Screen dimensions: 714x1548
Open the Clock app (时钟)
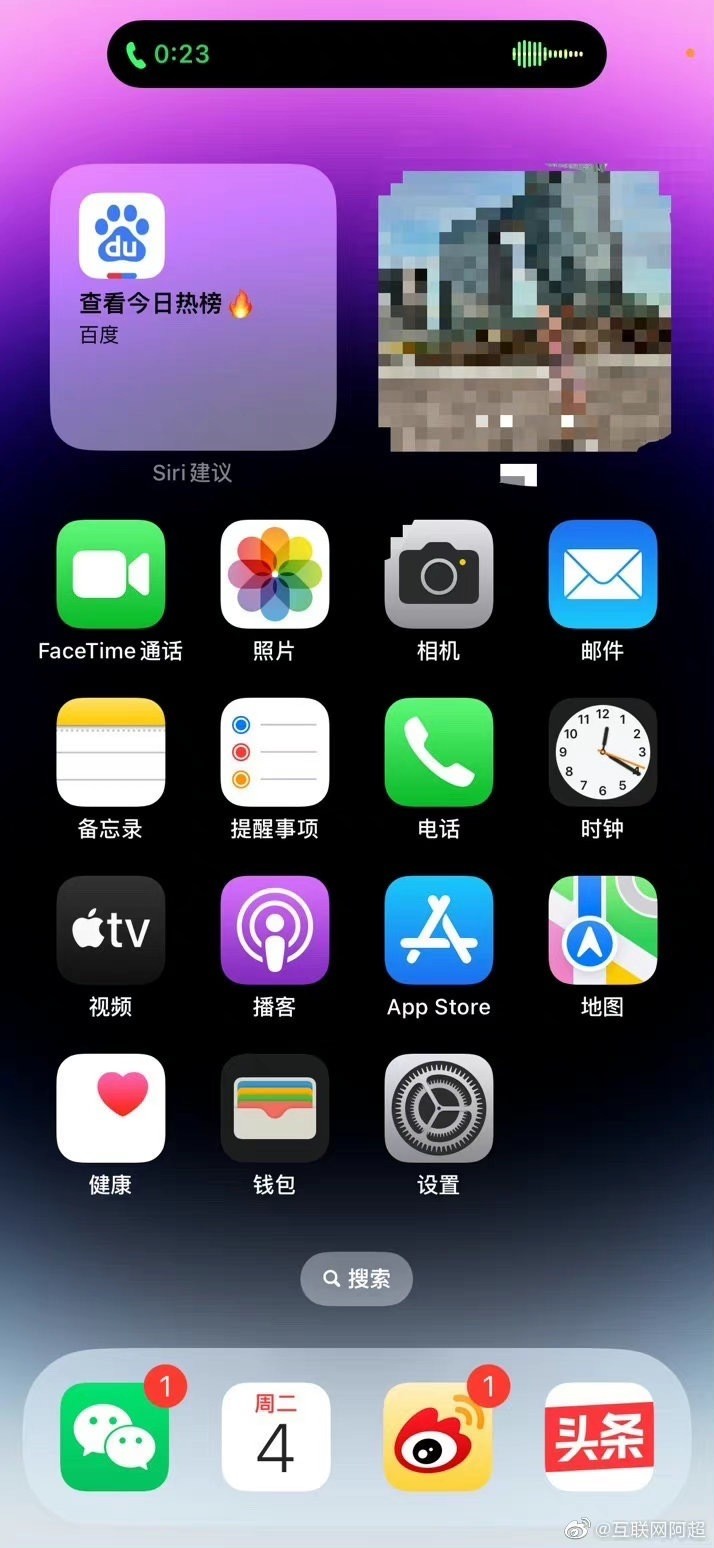pos(603,752)
